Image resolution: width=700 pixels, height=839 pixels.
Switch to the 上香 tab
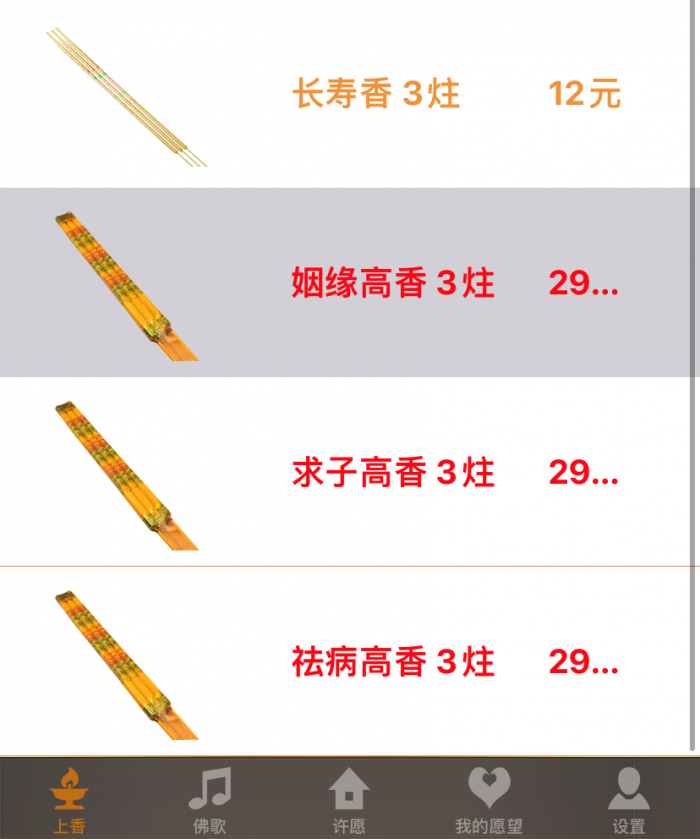pos(69,799)
